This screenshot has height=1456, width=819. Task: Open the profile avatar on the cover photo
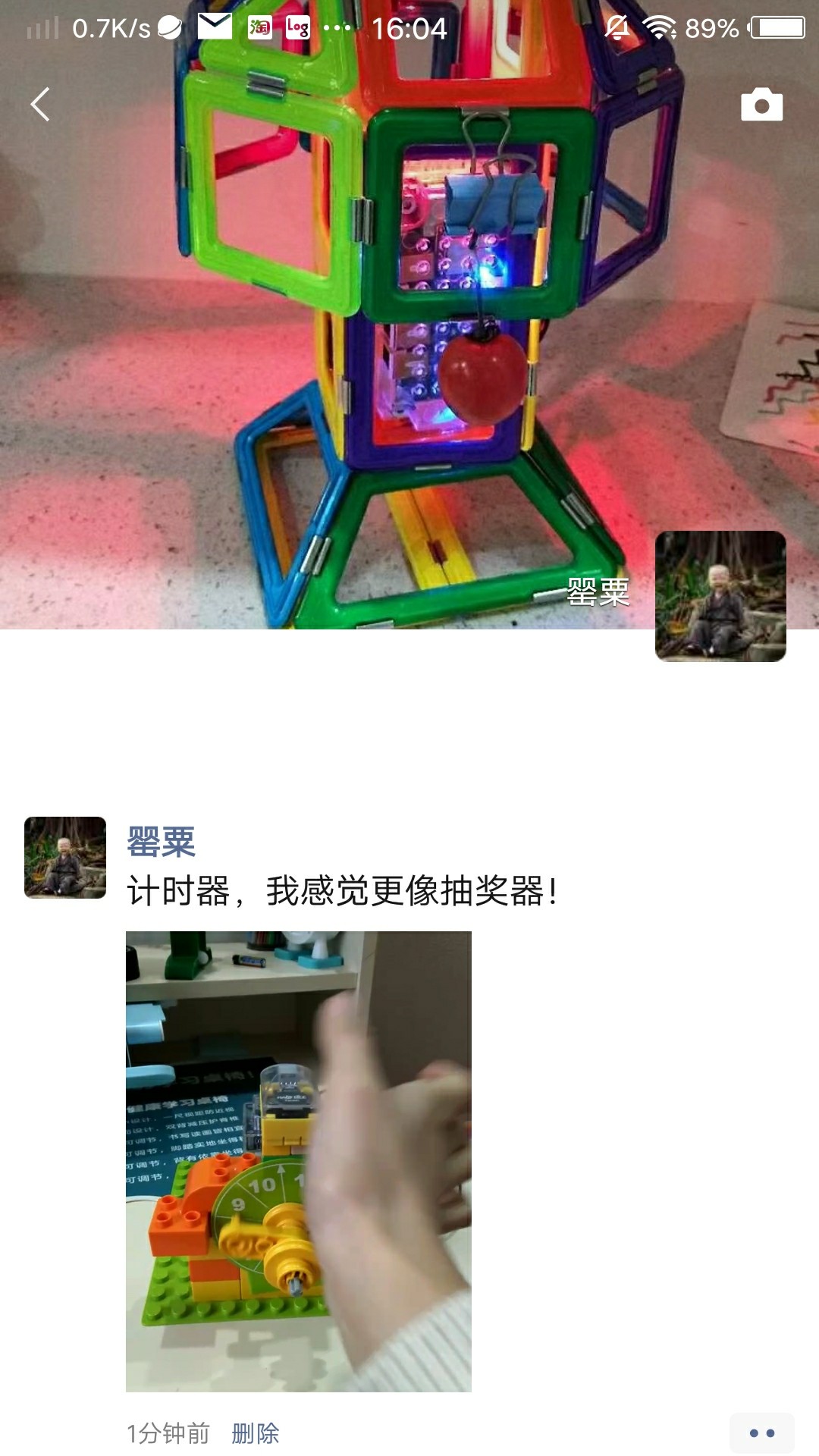[x=720, y=596]
